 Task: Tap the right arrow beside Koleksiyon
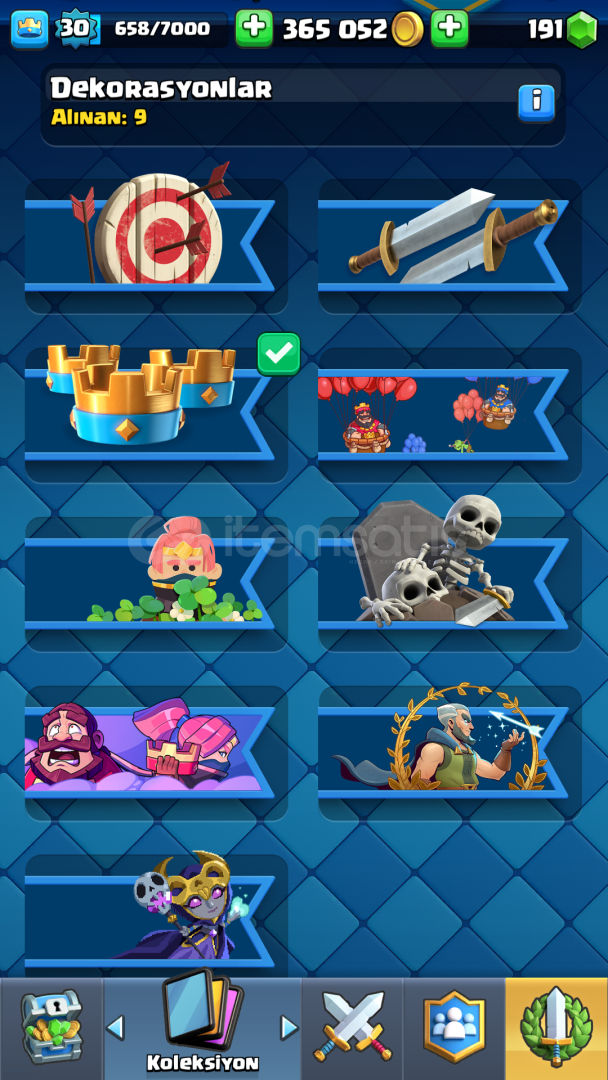pos(289,1028)
